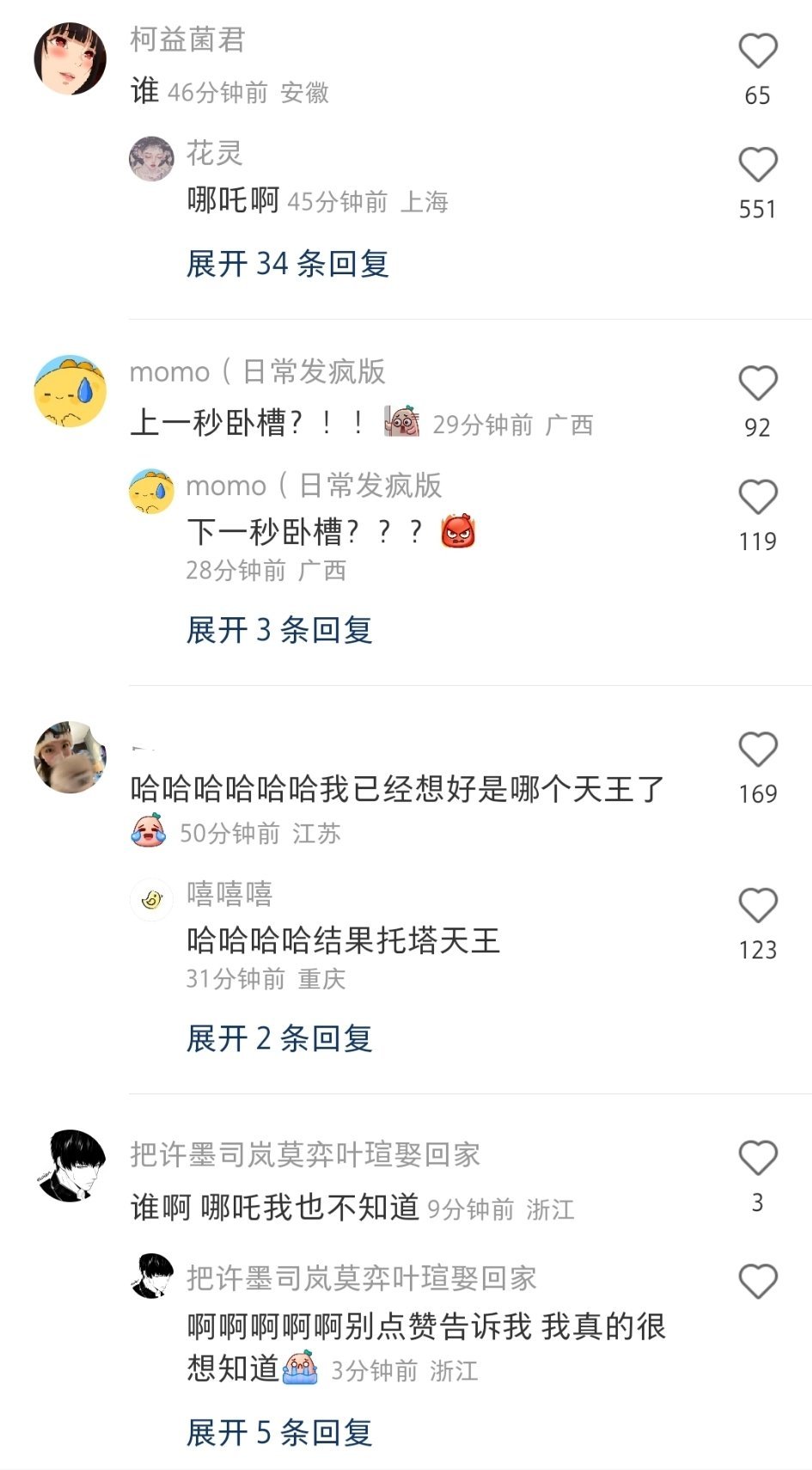The image size is (812, 1470).
Task: Open 把许墨司岚莫弈叶瑄娶回家's avatar on the top-level comment
Action: click(x=70, y=1166)
